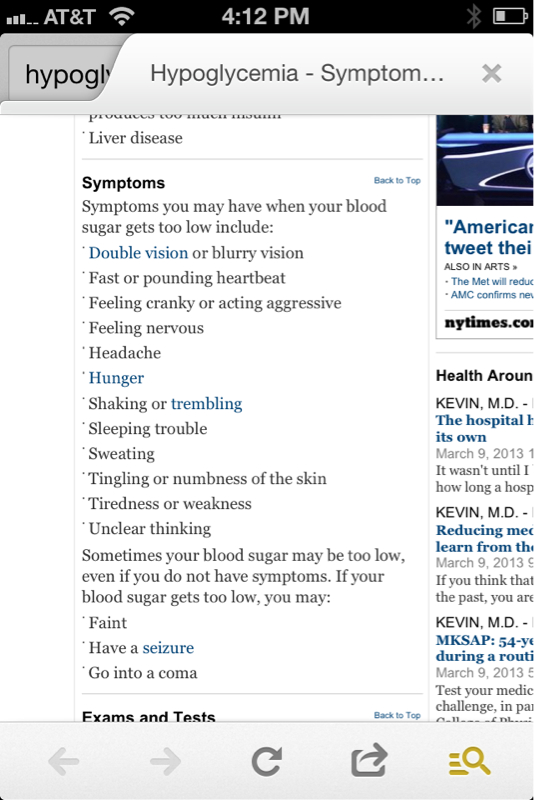Open the Reducing med article link
Image resolution: width=534 pixels, height=800 pixels.
point(485,538)
